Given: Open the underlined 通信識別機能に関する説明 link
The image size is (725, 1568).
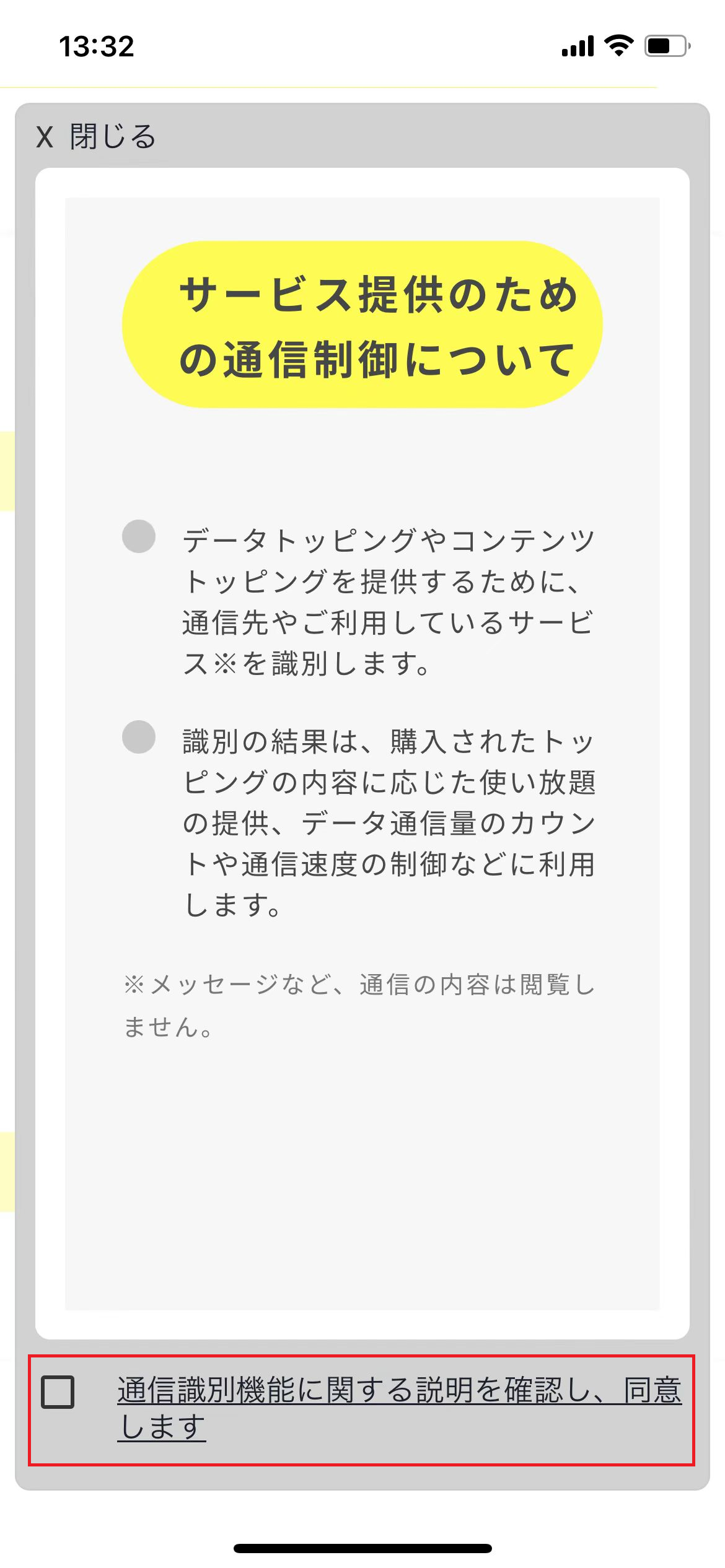Looking at the screenshot, I should click(399, 1392).
